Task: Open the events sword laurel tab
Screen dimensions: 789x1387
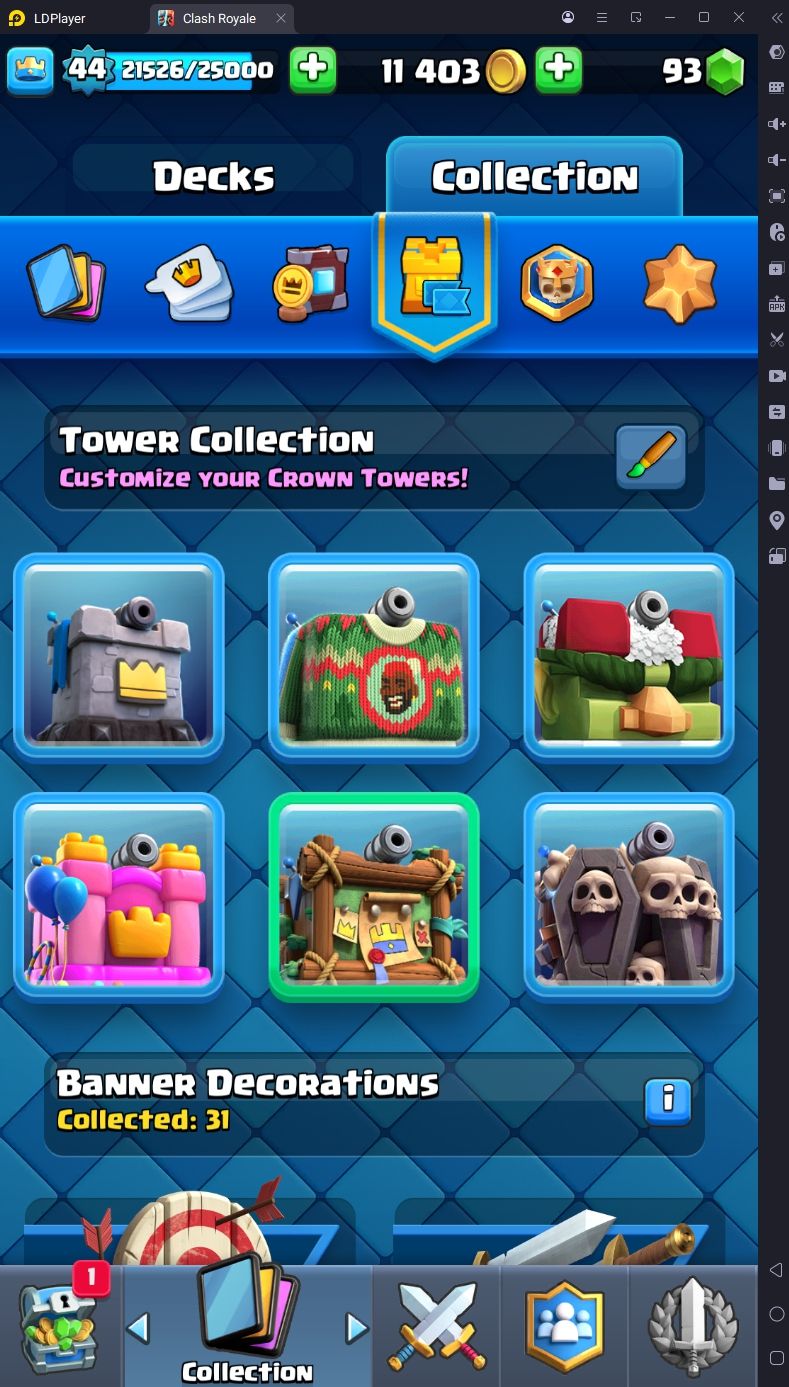Action: click(x=693, y=1327)
